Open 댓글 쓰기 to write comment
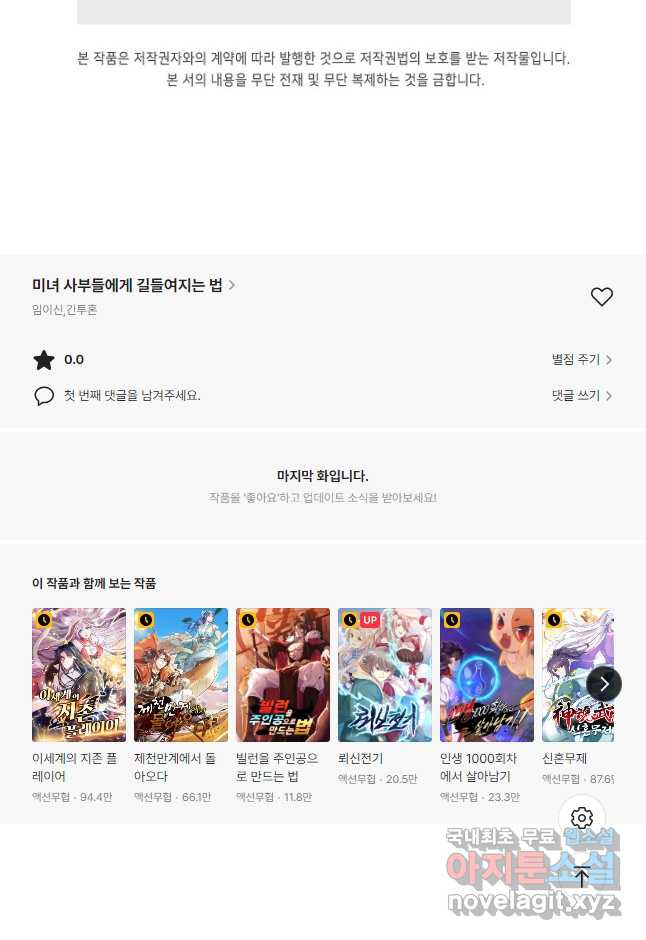 click(581, 396)
